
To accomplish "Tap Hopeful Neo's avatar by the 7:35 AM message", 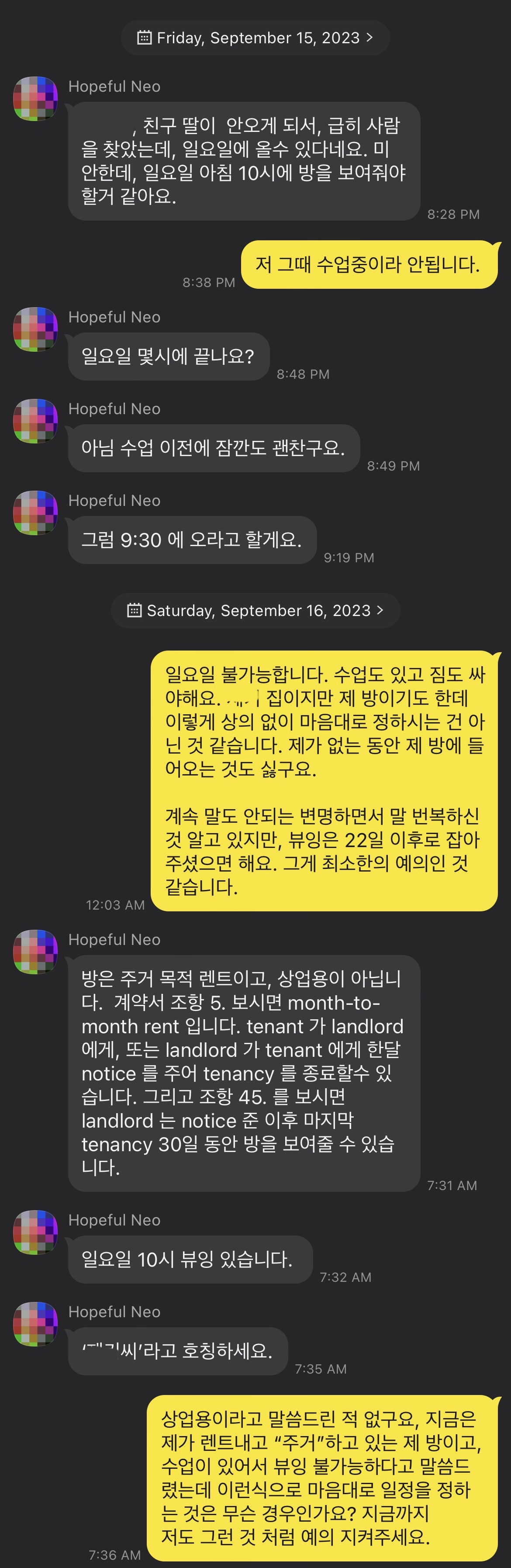I will coord(35,1324).
